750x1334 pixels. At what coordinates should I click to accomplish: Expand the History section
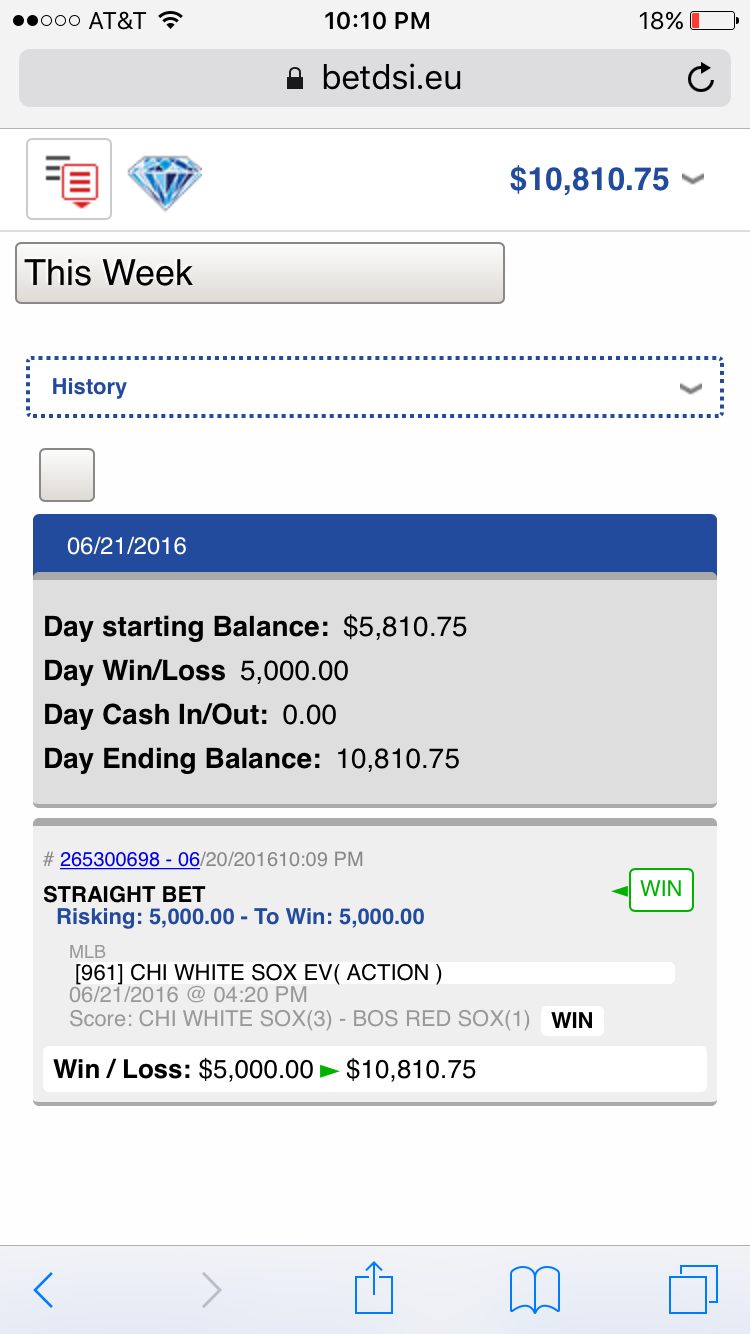point(373,387)
